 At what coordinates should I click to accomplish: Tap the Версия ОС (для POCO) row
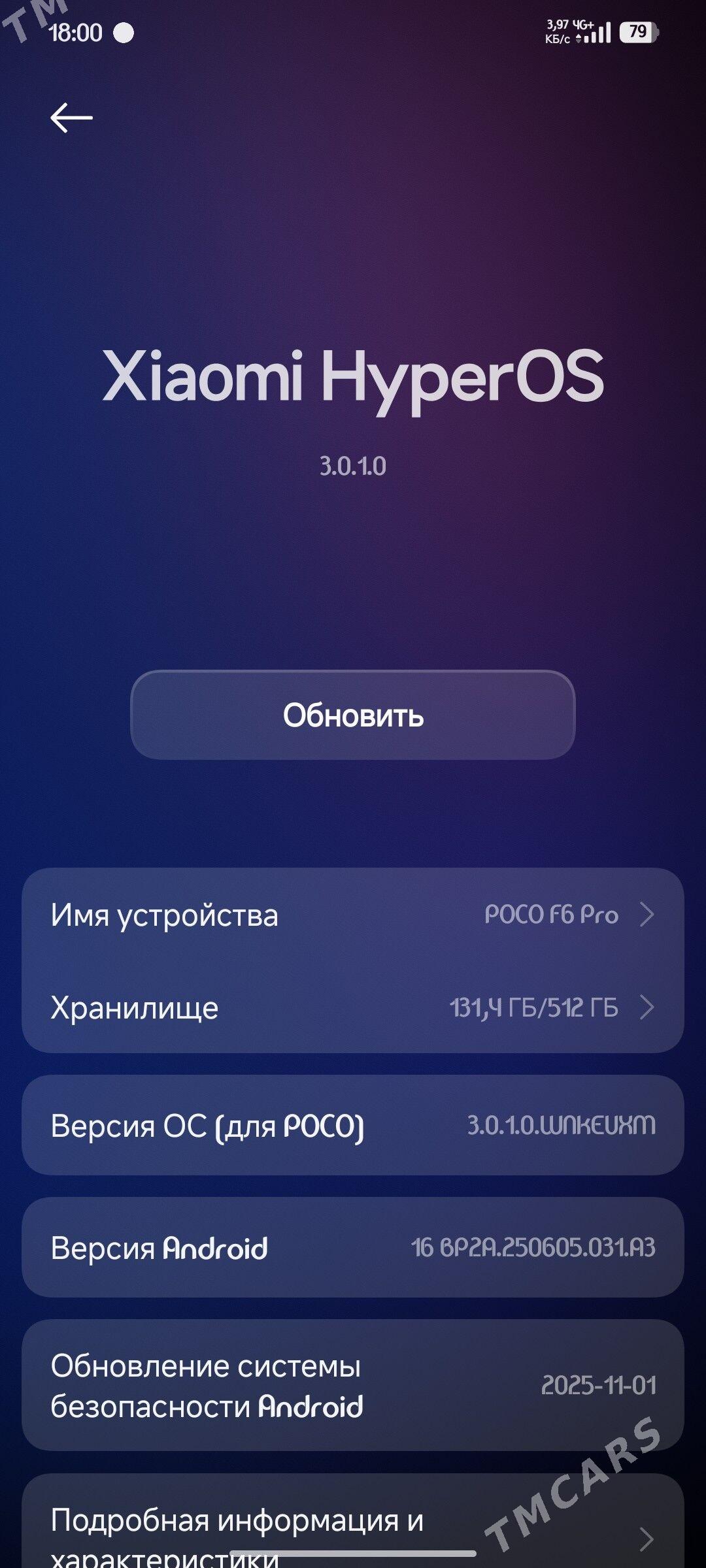click(353, 1125)
